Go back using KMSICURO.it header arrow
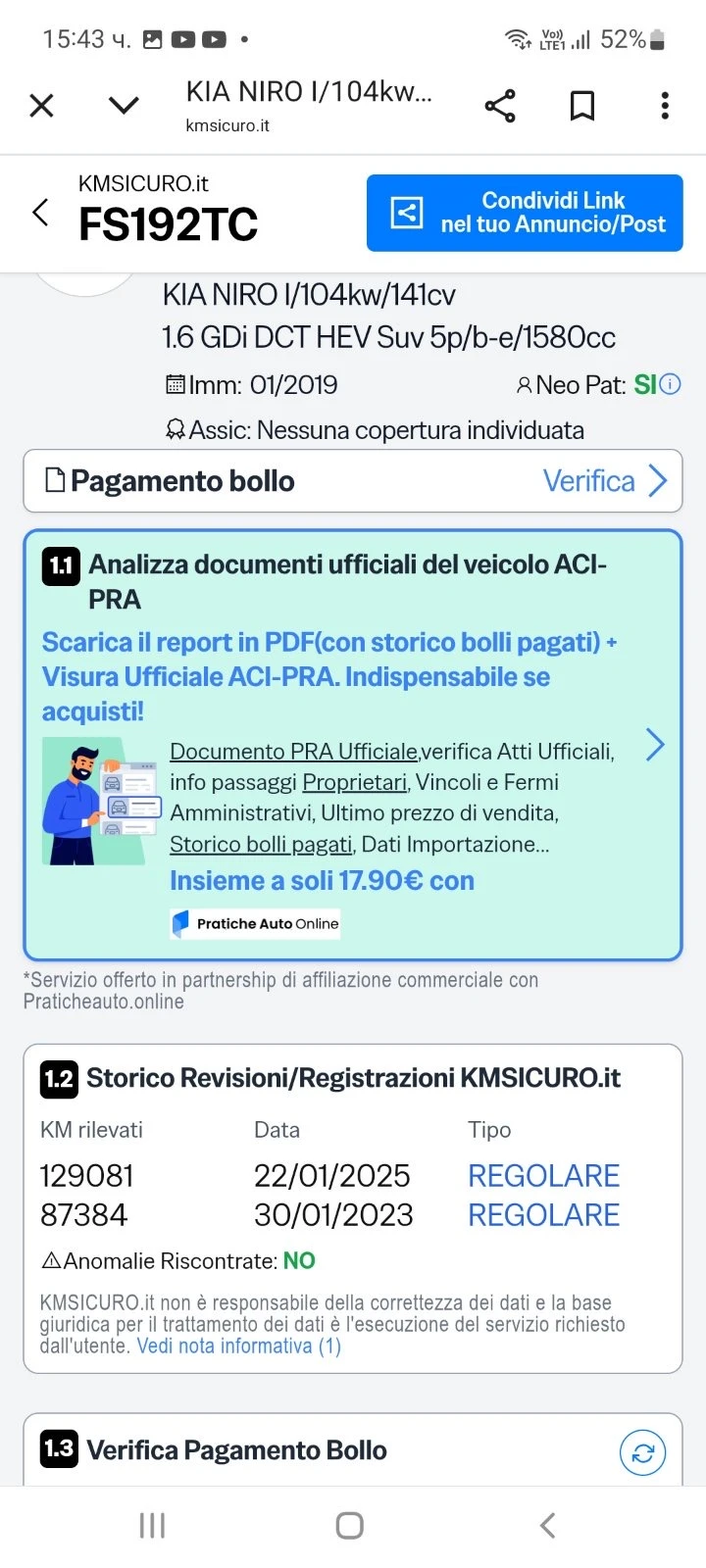 pyautogui.click(x=40, y=212)
